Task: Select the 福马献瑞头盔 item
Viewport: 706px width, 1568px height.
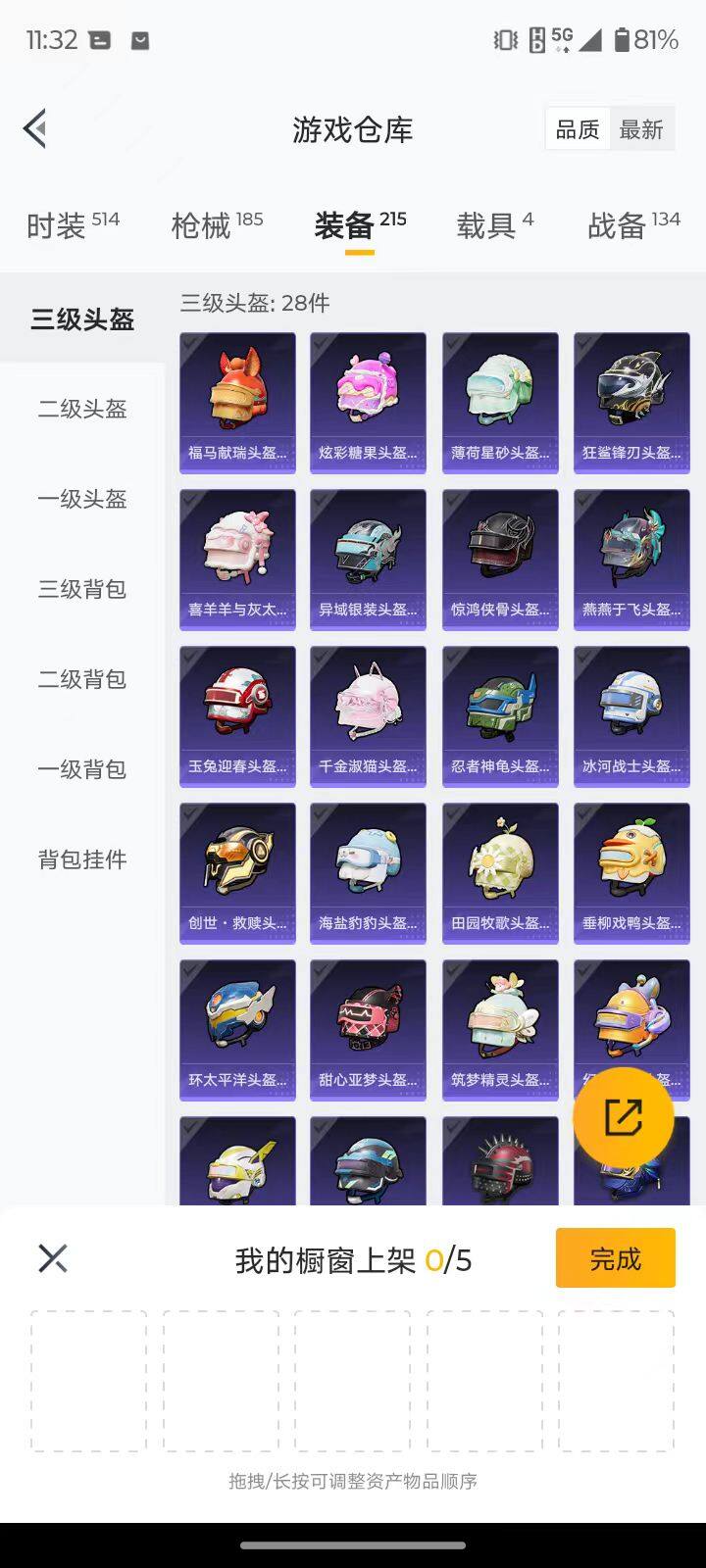Action: tap(237, 402)
